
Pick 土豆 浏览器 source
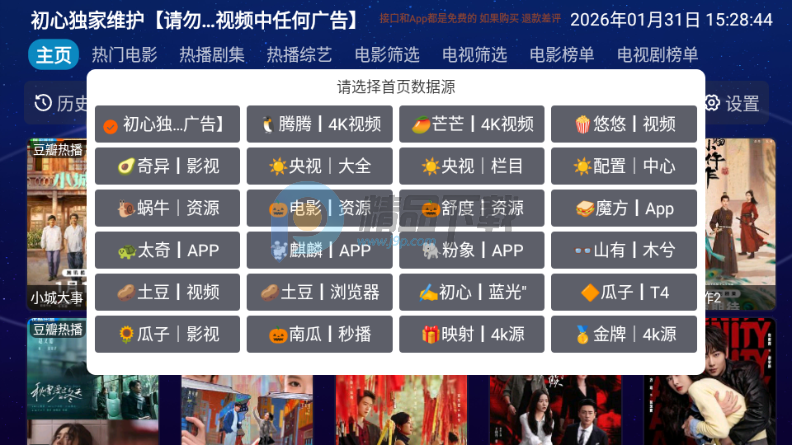point(320,292)
